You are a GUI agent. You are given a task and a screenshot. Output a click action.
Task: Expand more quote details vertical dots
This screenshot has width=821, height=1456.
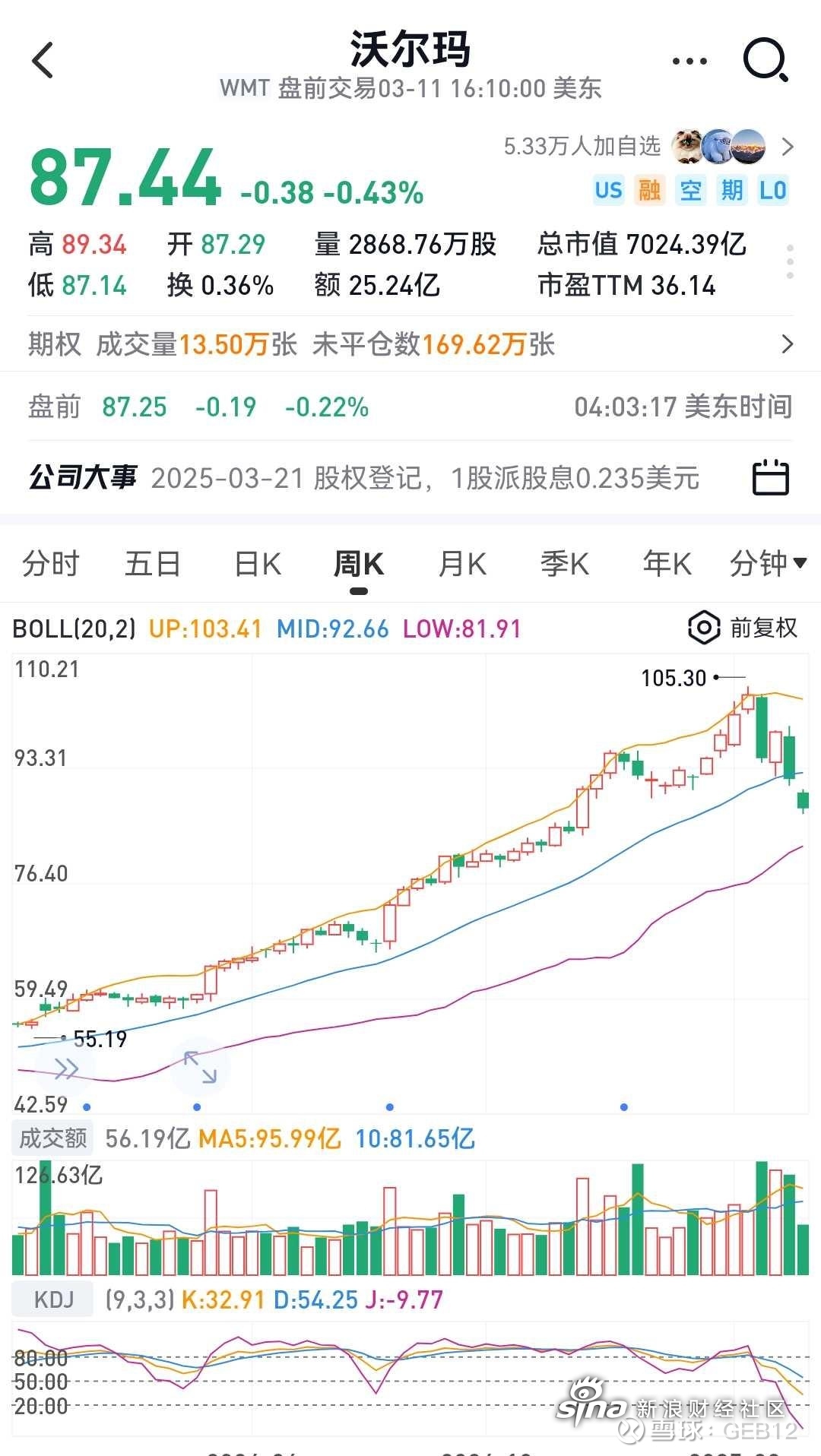790,262
